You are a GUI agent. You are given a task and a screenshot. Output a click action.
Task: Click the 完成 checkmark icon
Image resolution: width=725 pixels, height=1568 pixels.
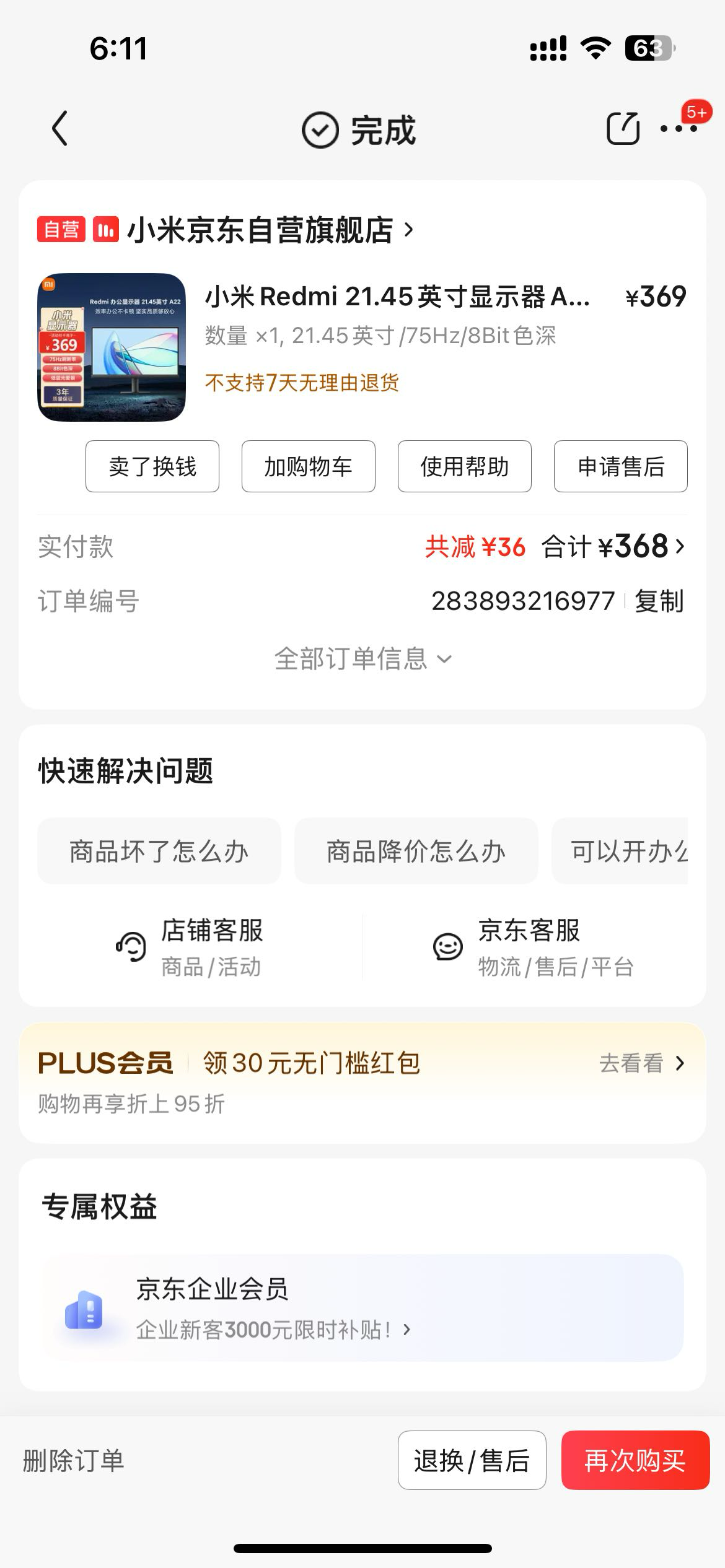tap(318, 130)
